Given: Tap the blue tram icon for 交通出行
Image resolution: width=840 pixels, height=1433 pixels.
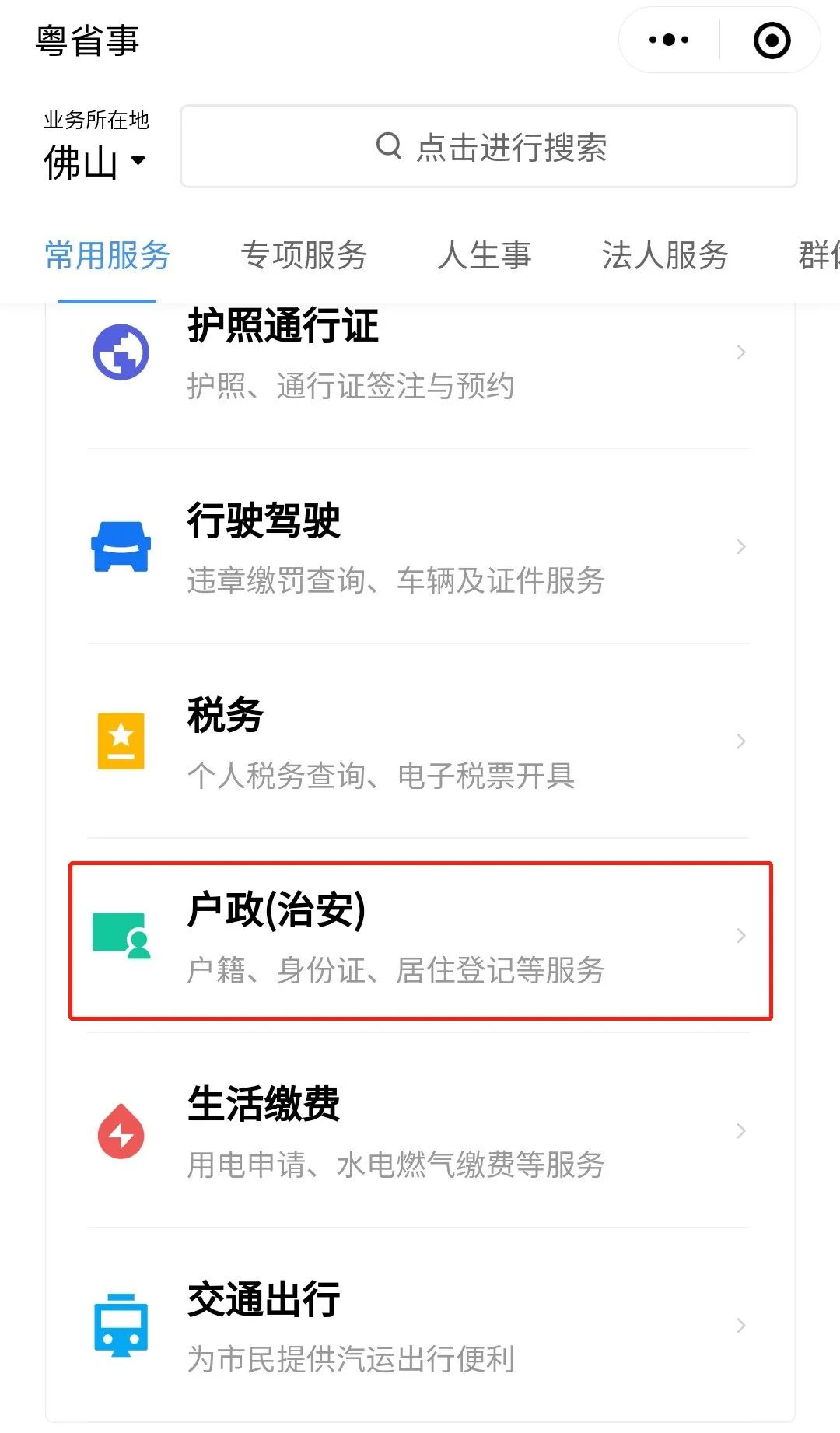Looking at the screenshot, I should coord(121,1325).
